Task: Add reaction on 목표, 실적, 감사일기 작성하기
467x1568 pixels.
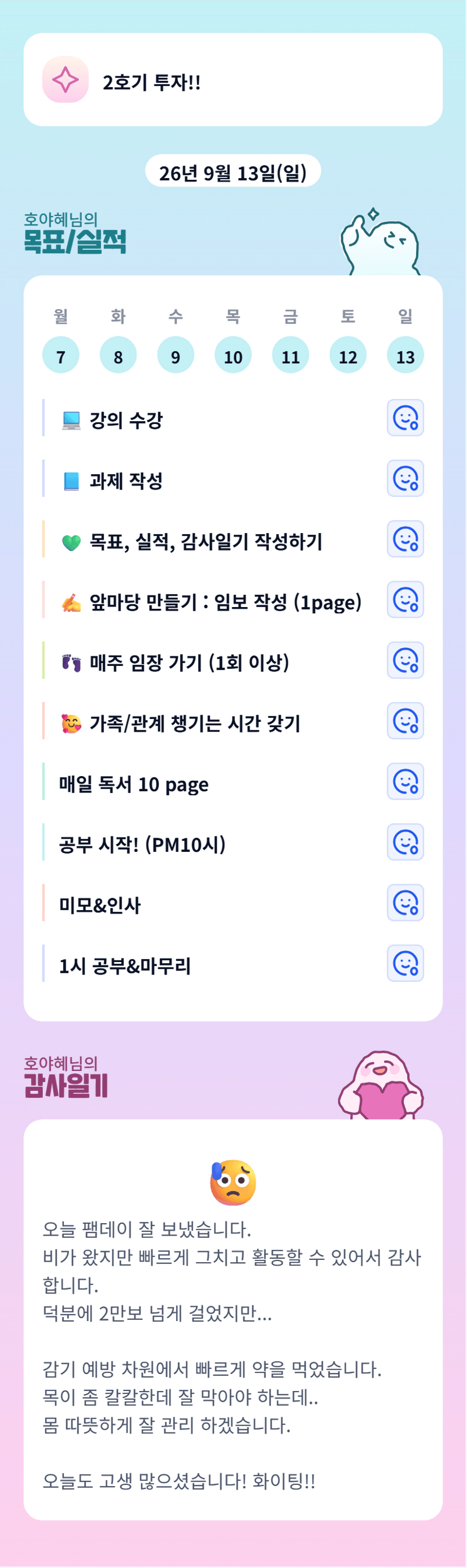Action: (405, 539)
